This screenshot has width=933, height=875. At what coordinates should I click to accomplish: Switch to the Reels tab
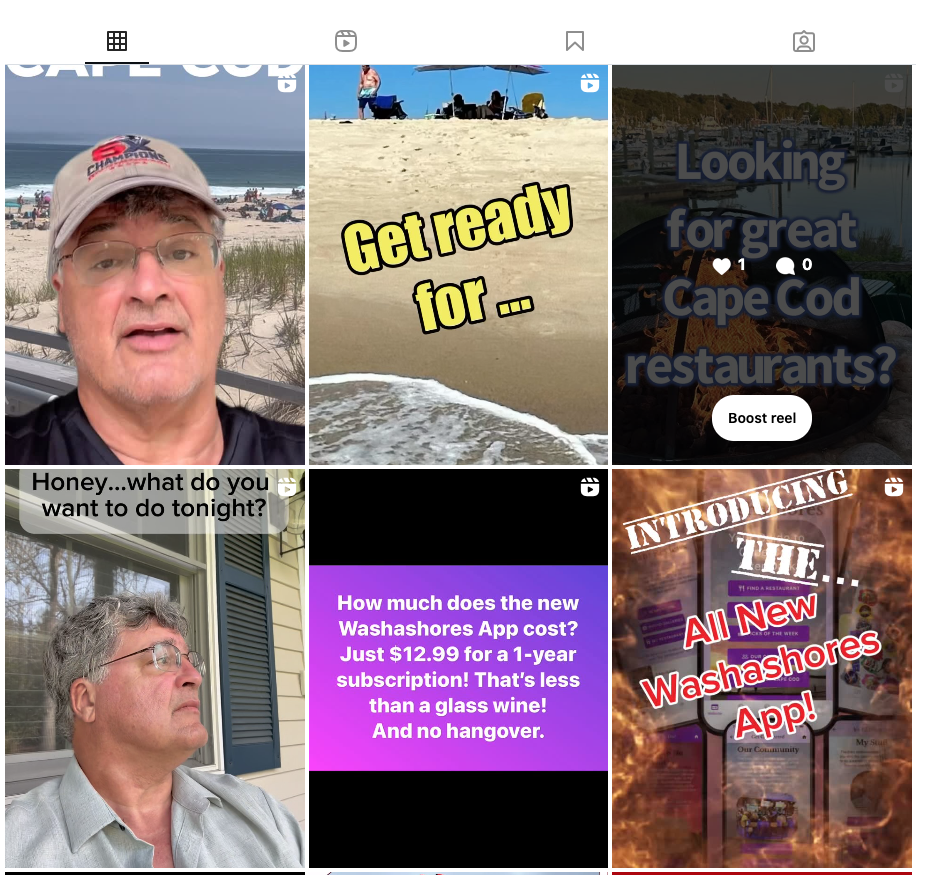click(346, 41)
